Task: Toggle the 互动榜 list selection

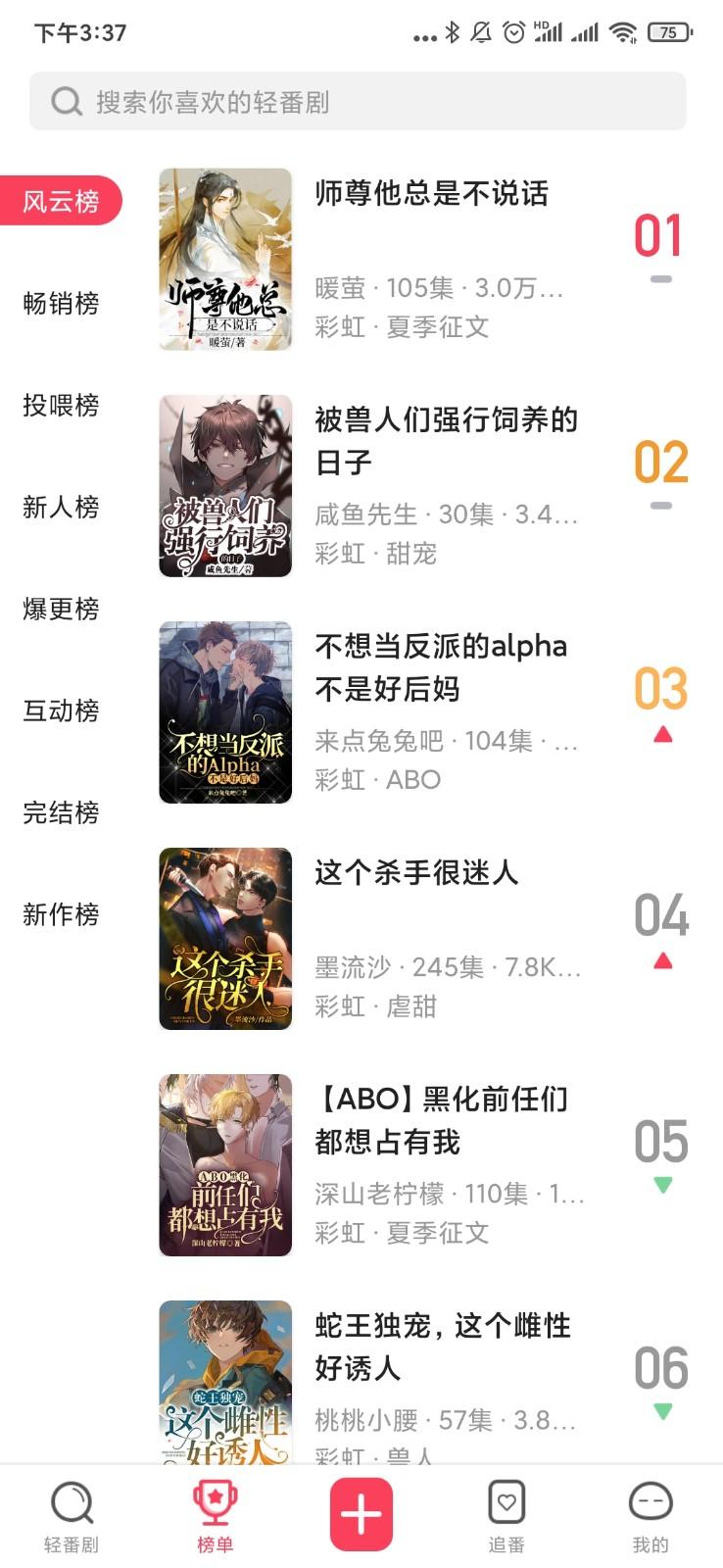Action: (x=61, y=711)
